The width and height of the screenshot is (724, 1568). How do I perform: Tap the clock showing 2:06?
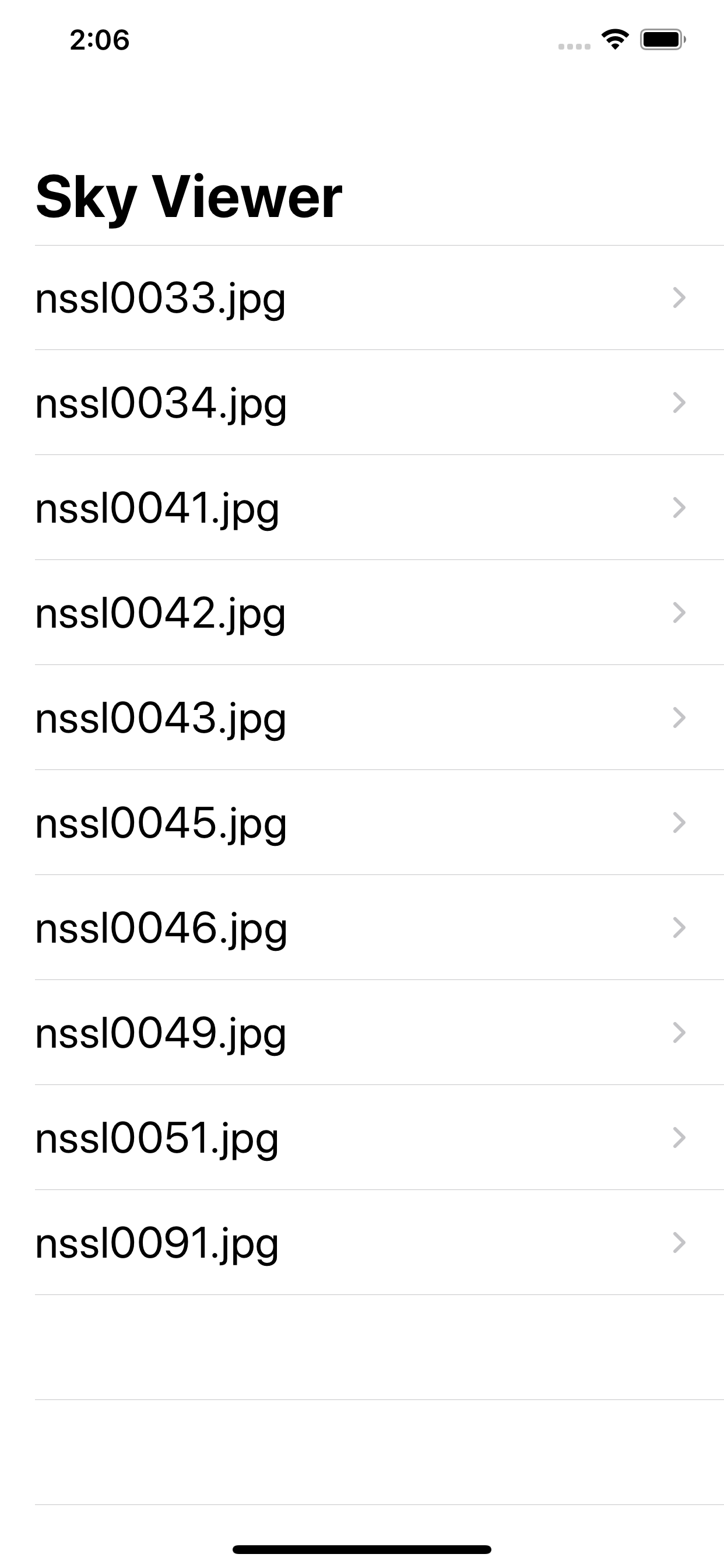(100, 40)
